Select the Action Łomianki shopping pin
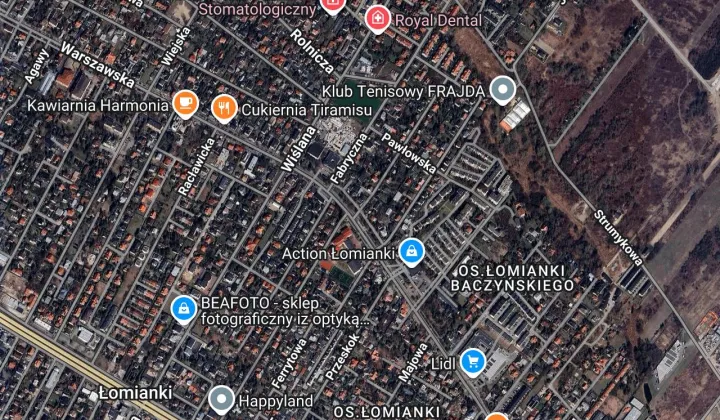The width and height of the screenshot is (720, 420). tap(410, 251)
